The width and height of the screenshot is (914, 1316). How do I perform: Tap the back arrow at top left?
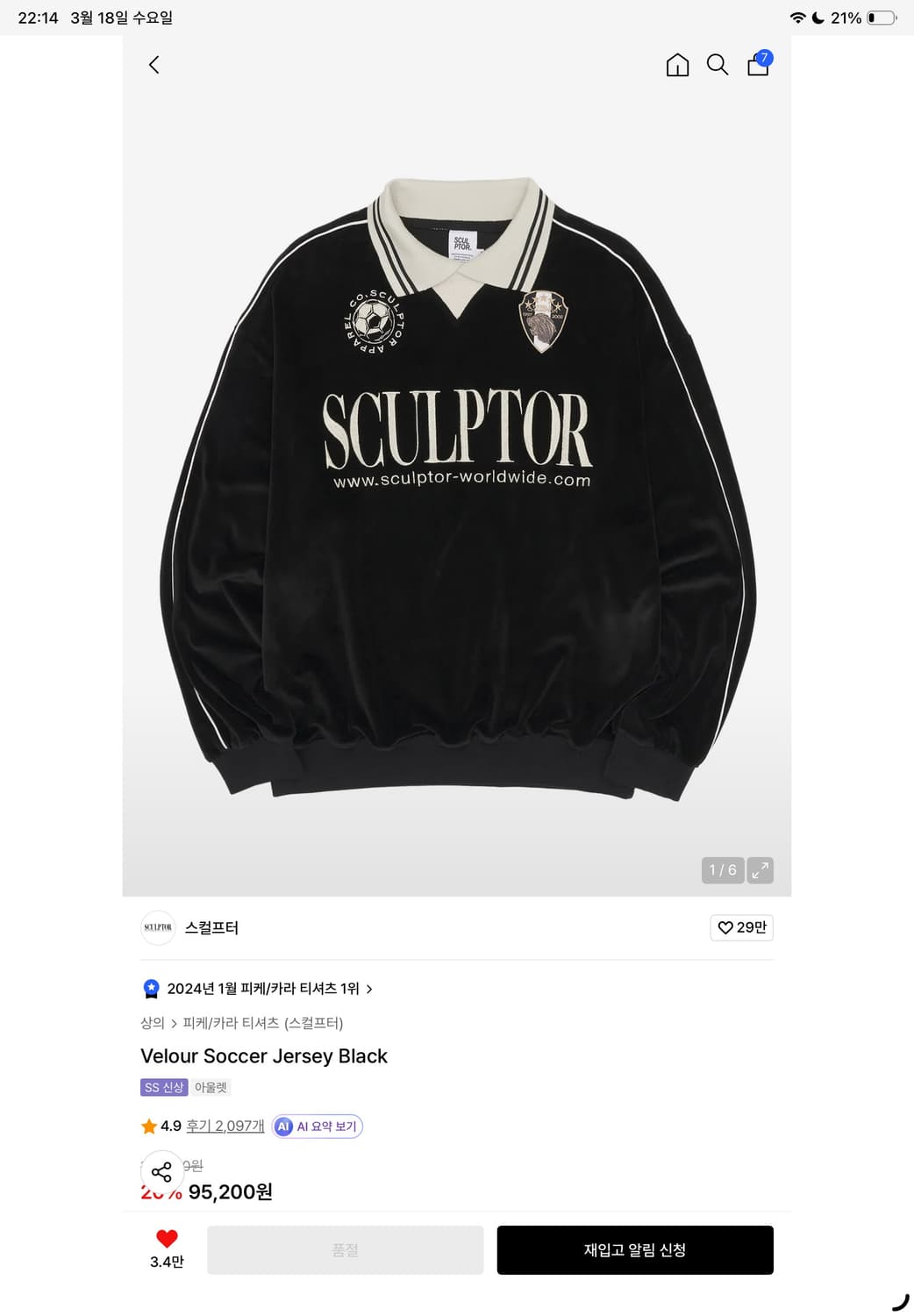tap(154, 64)
